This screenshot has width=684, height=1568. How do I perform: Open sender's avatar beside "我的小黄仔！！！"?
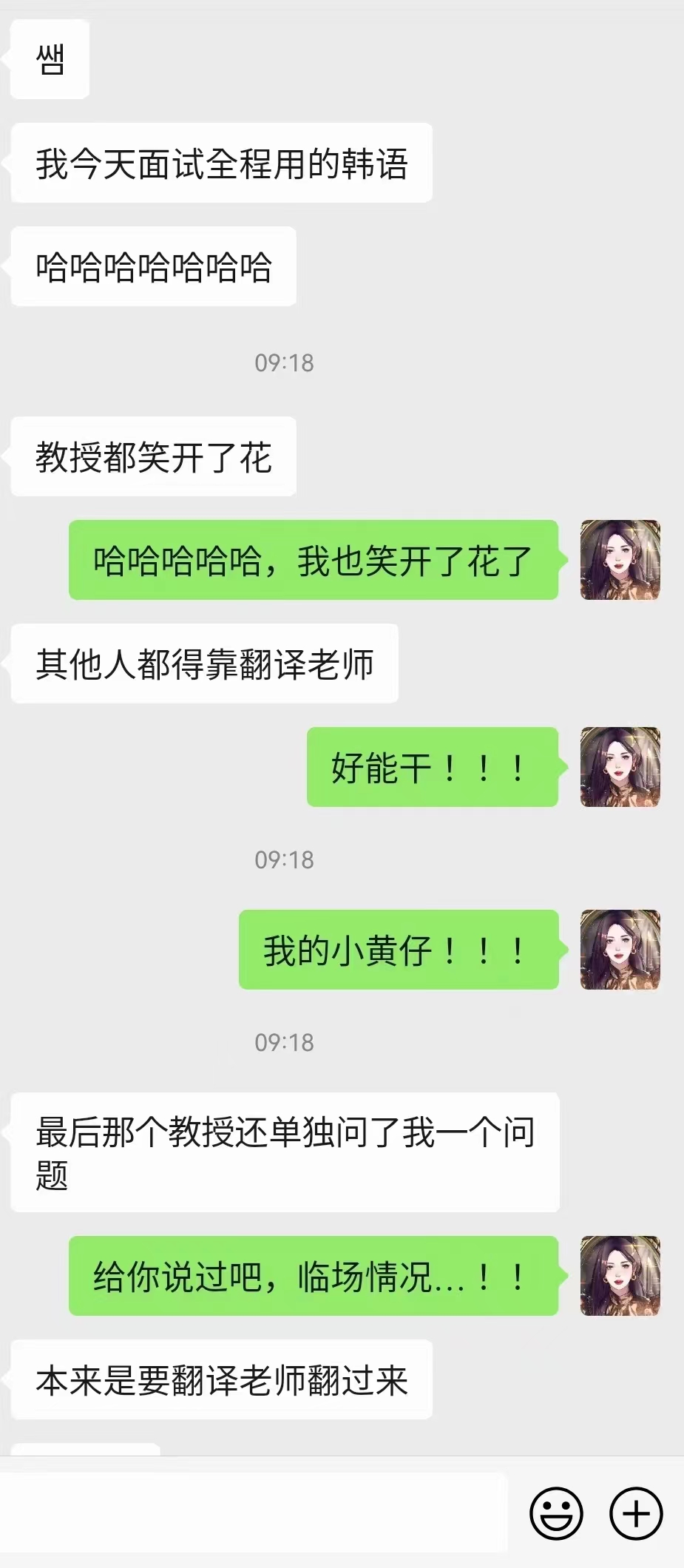[620, 950]
